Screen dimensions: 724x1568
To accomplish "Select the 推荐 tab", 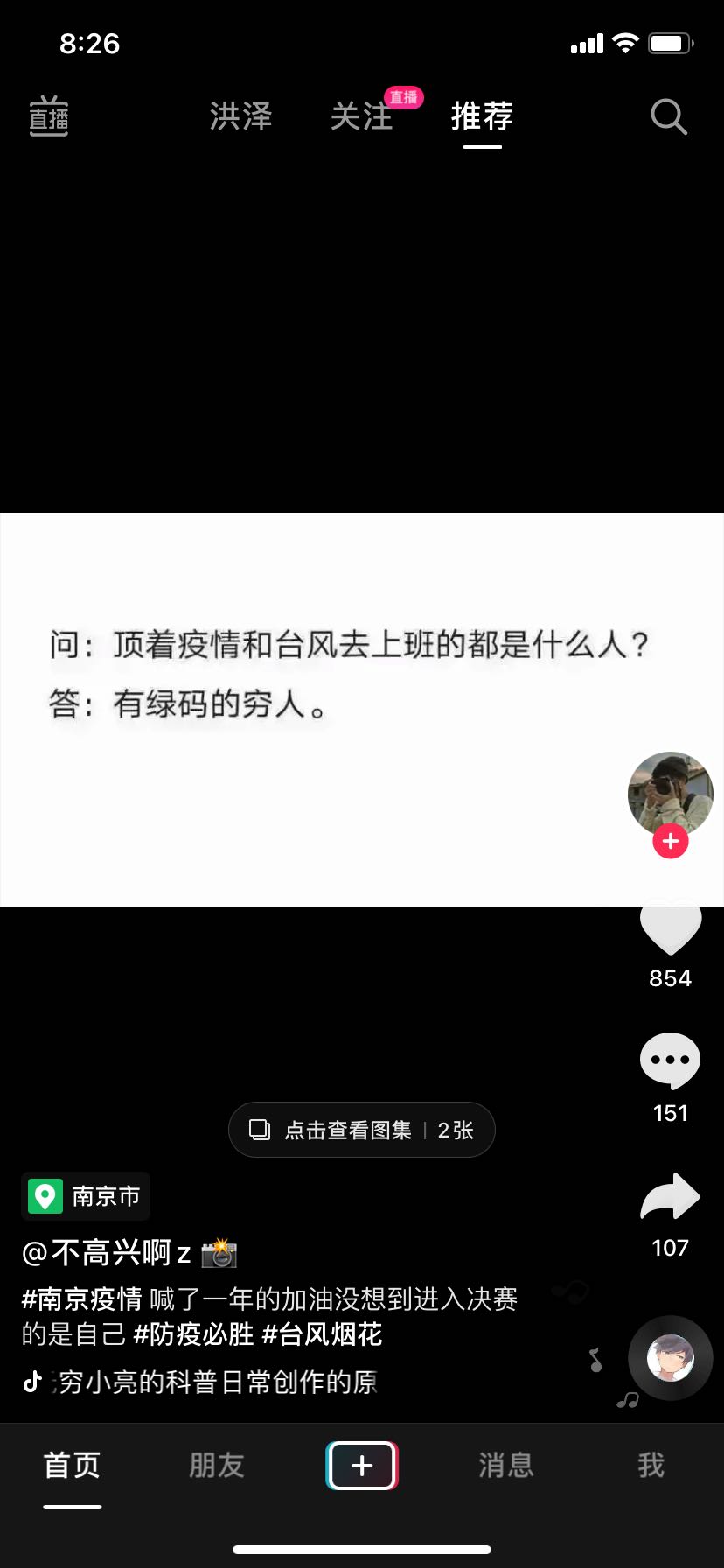I will point(483,116).
